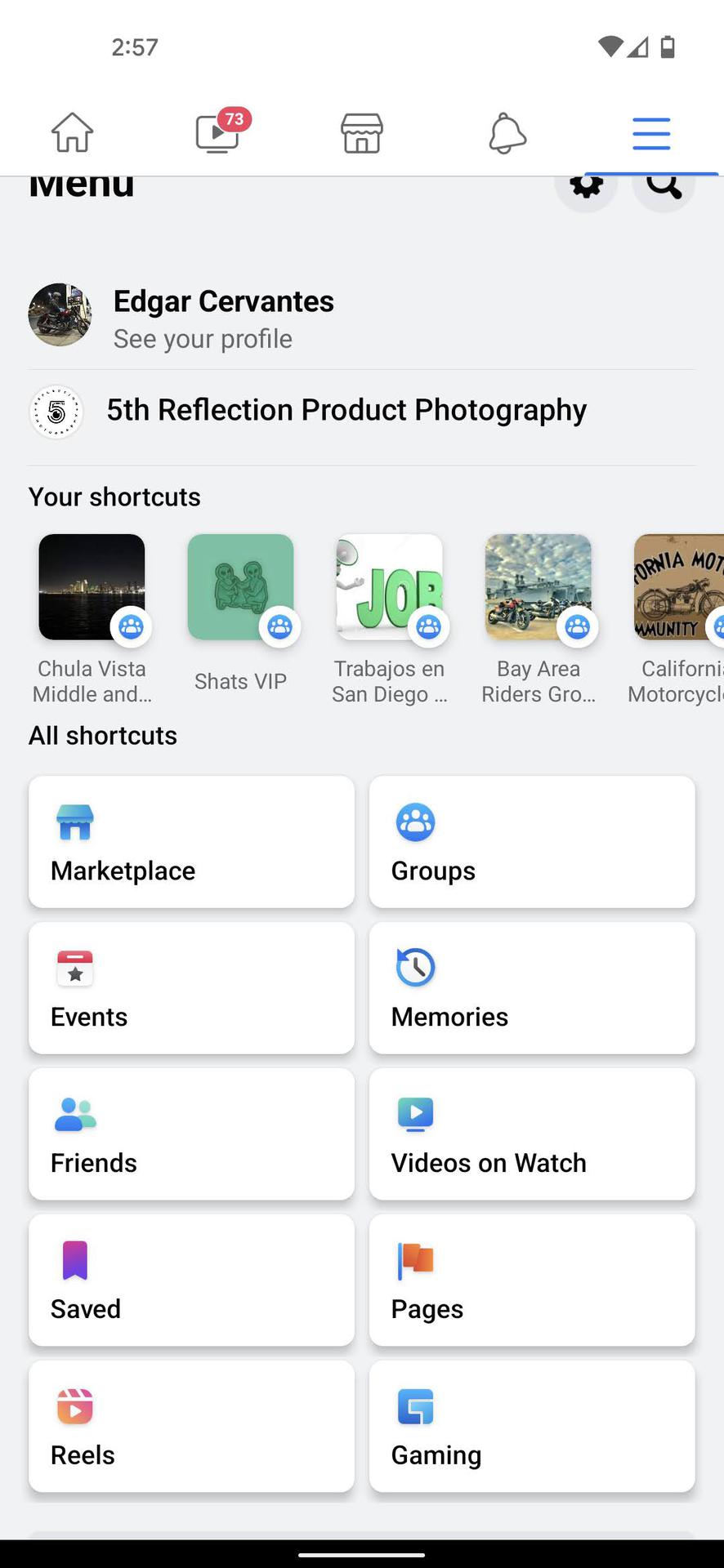Open Chula Vista Middle group shortcut
The height and width of the screenshot is (1568, 724).
tap(92, 617)
